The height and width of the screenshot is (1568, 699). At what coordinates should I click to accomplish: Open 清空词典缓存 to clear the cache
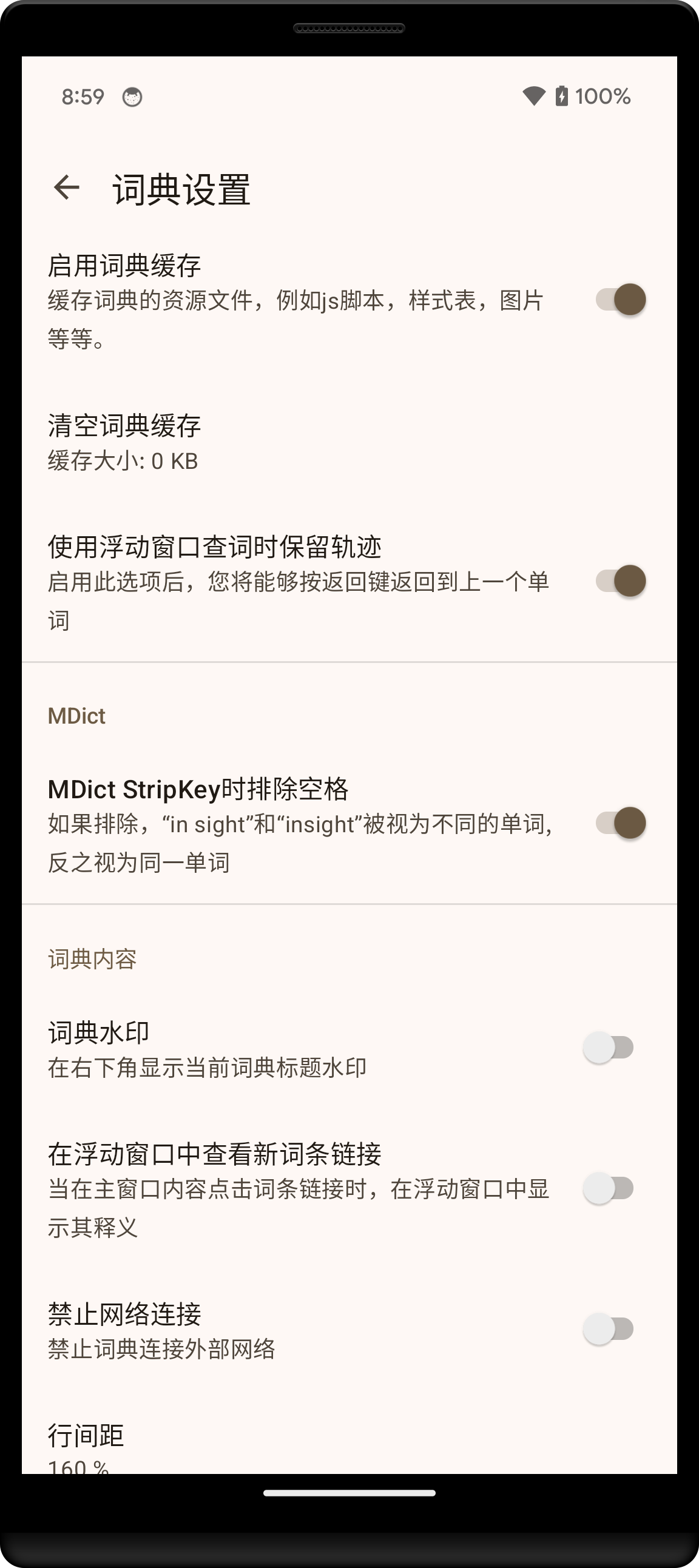(x=349, y=443)
